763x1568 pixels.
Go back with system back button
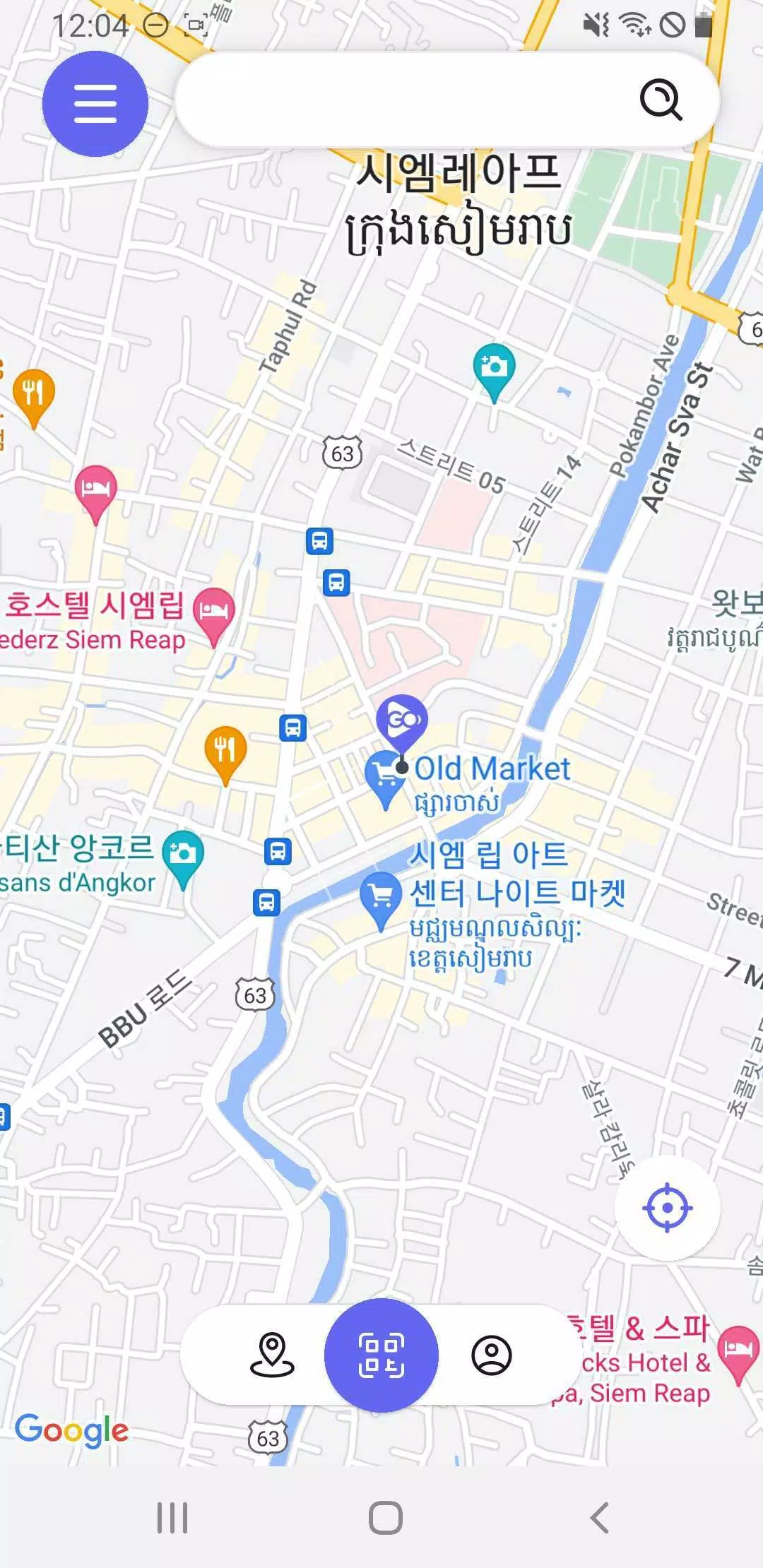(x=599, y=1517)
